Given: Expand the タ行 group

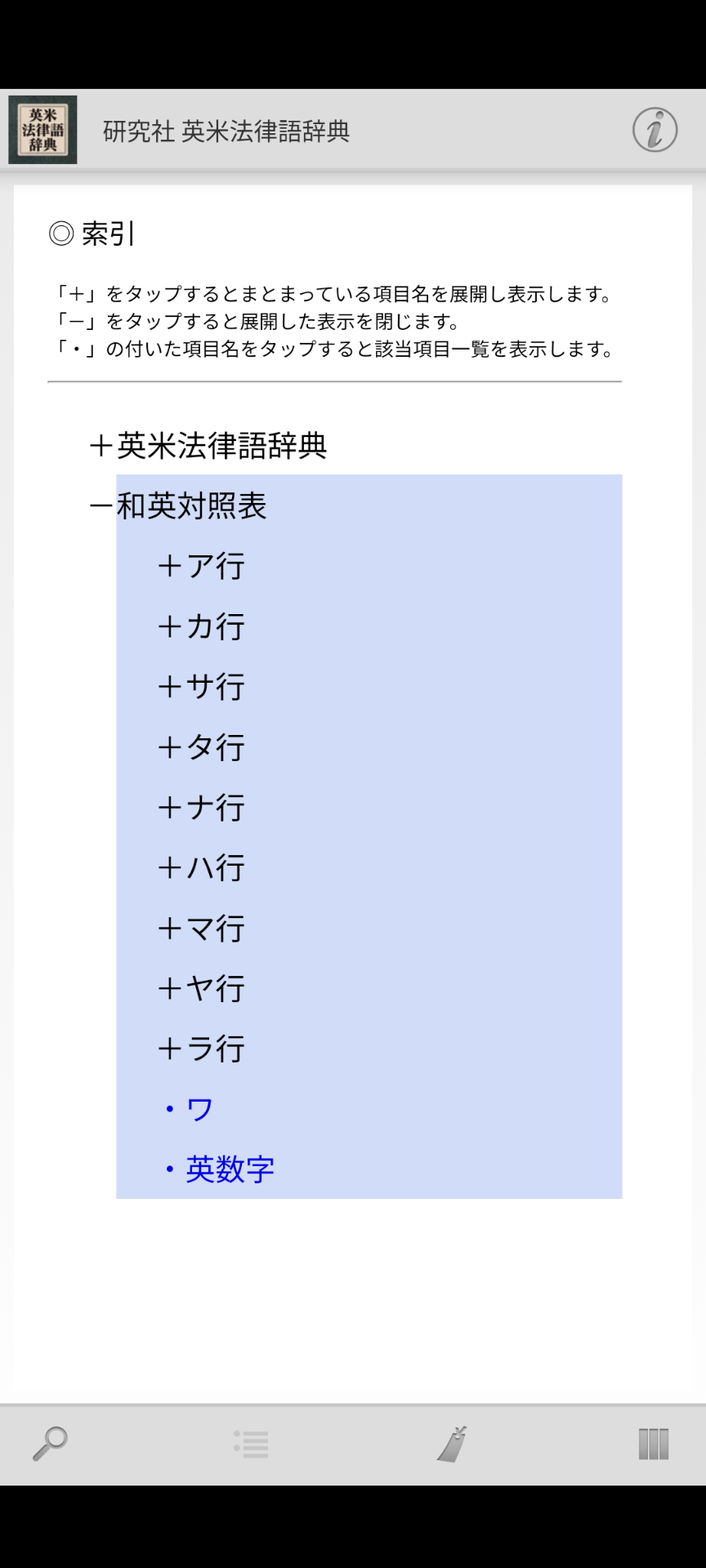Looking at the screenshot, I should (x=202, y=747).
